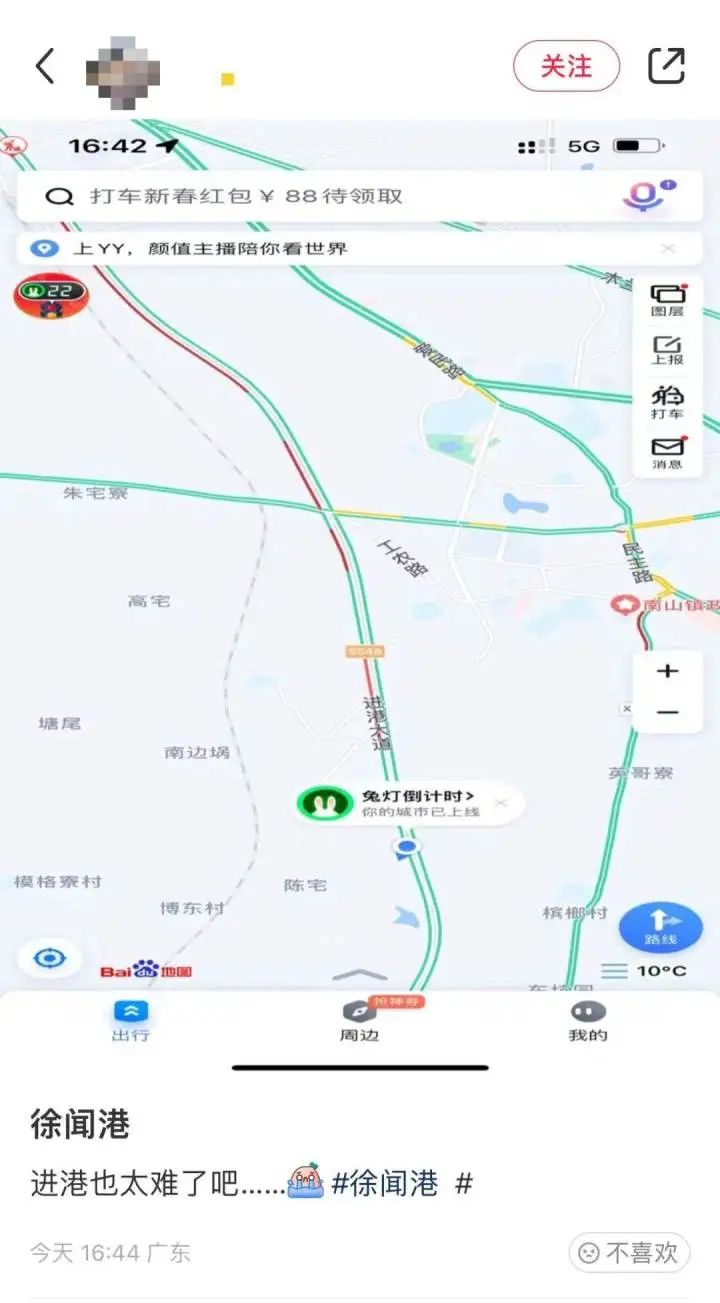Mark post as 不喜欢
Screen dimensions: 720x1303
click(x=630, y=1252)
